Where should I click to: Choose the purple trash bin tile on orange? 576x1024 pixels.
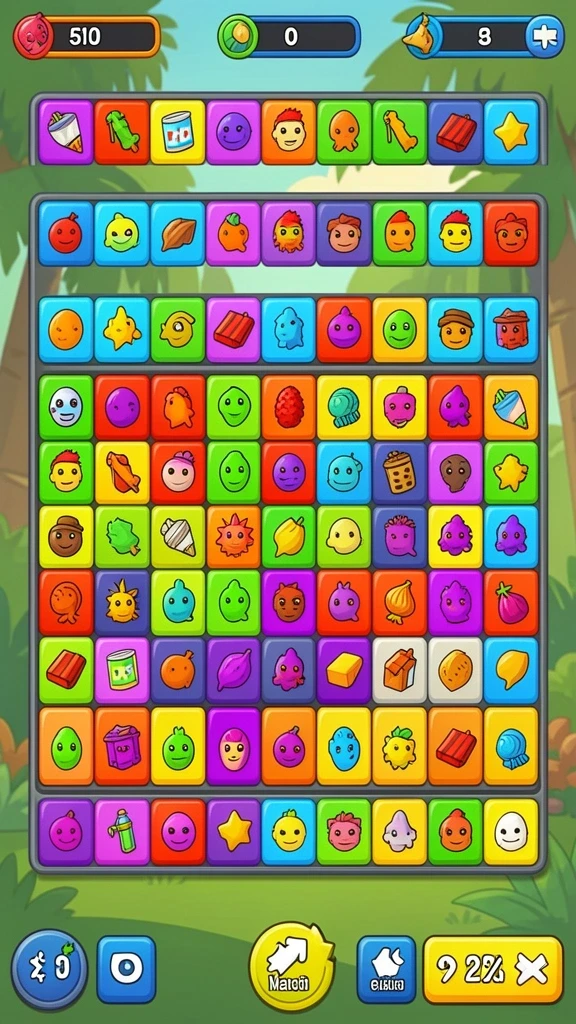click(x=122, y=746)
